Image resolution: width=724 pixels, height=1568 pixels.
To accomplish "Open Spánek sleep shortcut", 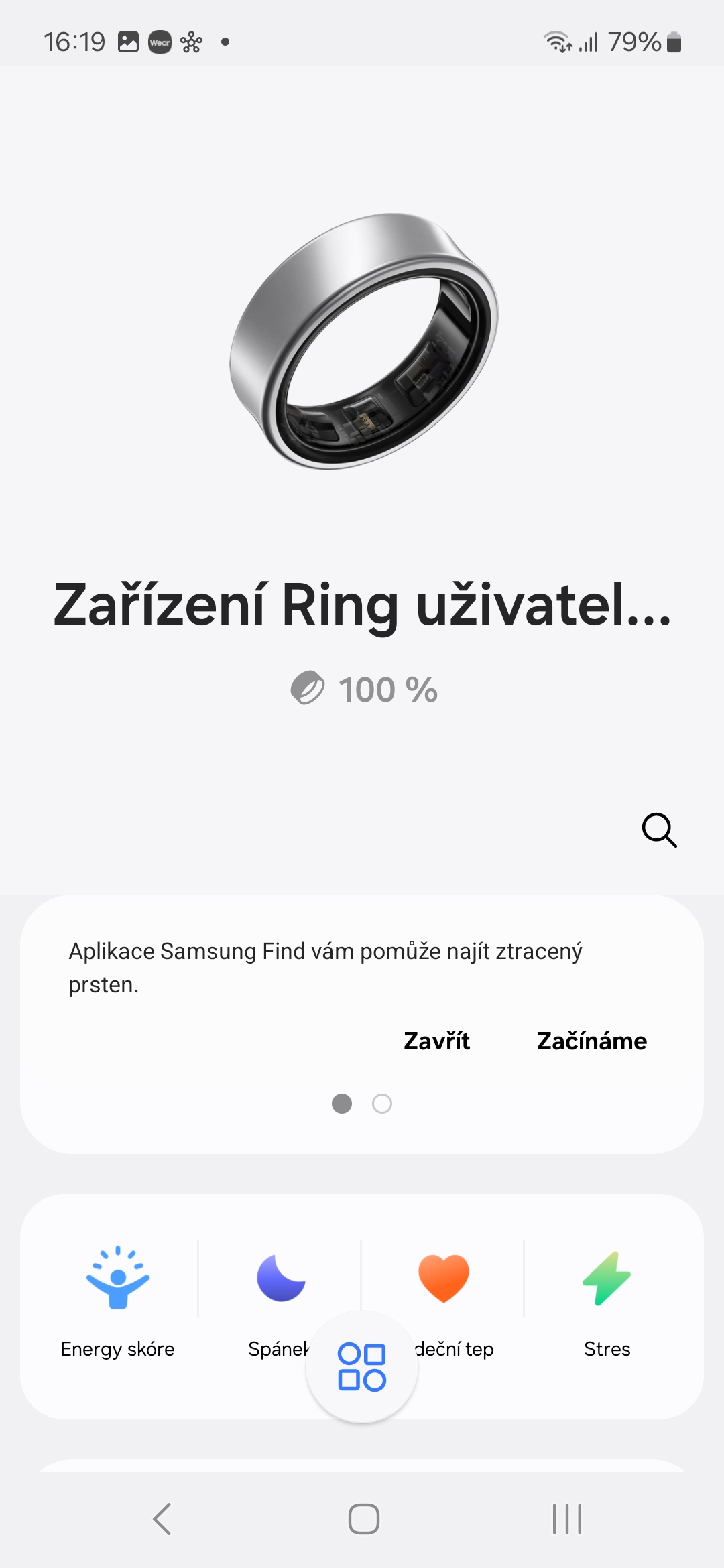I will [x=280, y=1301].
